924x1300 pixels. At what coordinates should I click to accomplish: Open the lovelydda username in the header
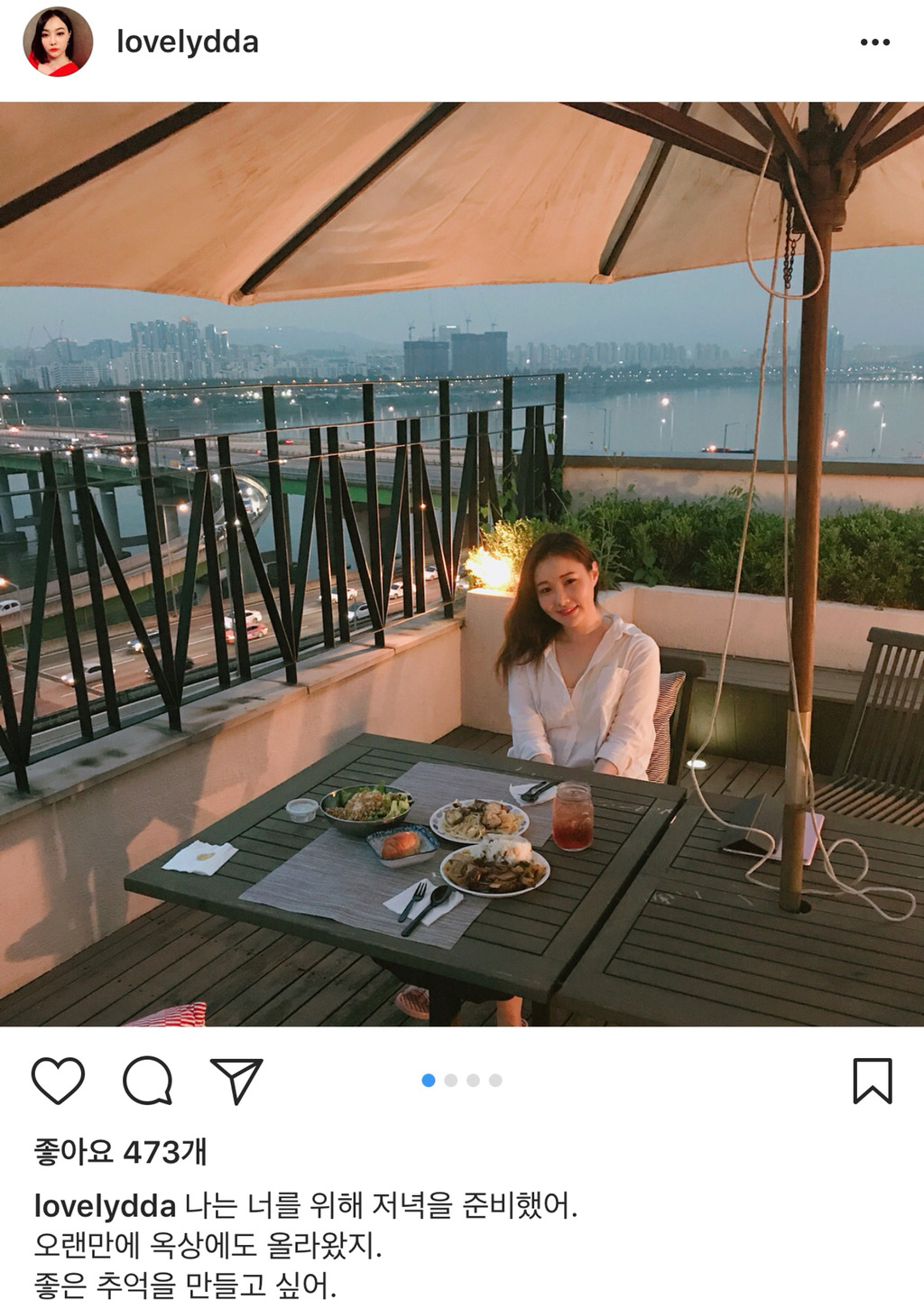click(x=187, y=42)
